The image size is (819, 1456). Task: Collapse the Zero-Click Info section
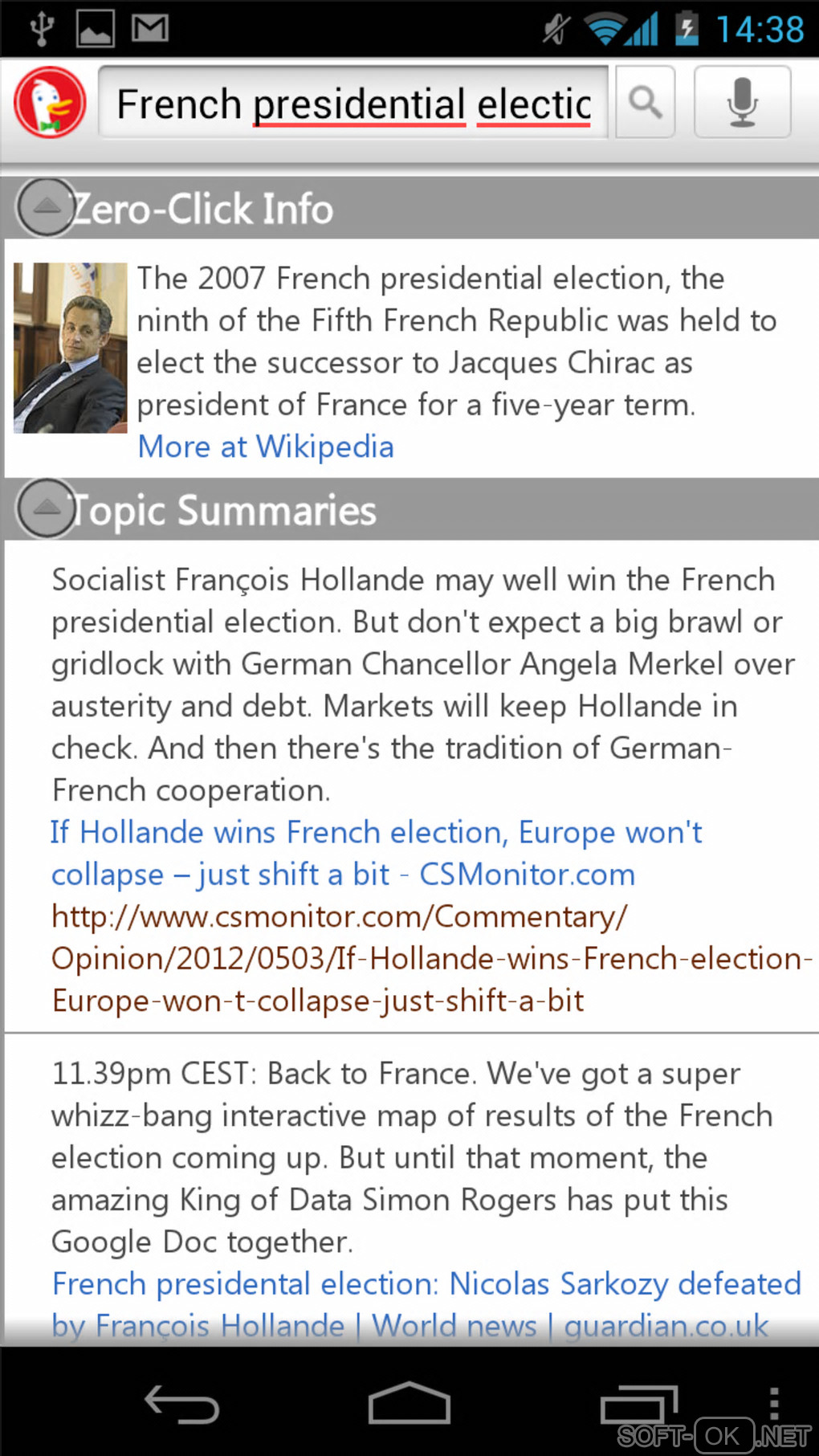46,207
